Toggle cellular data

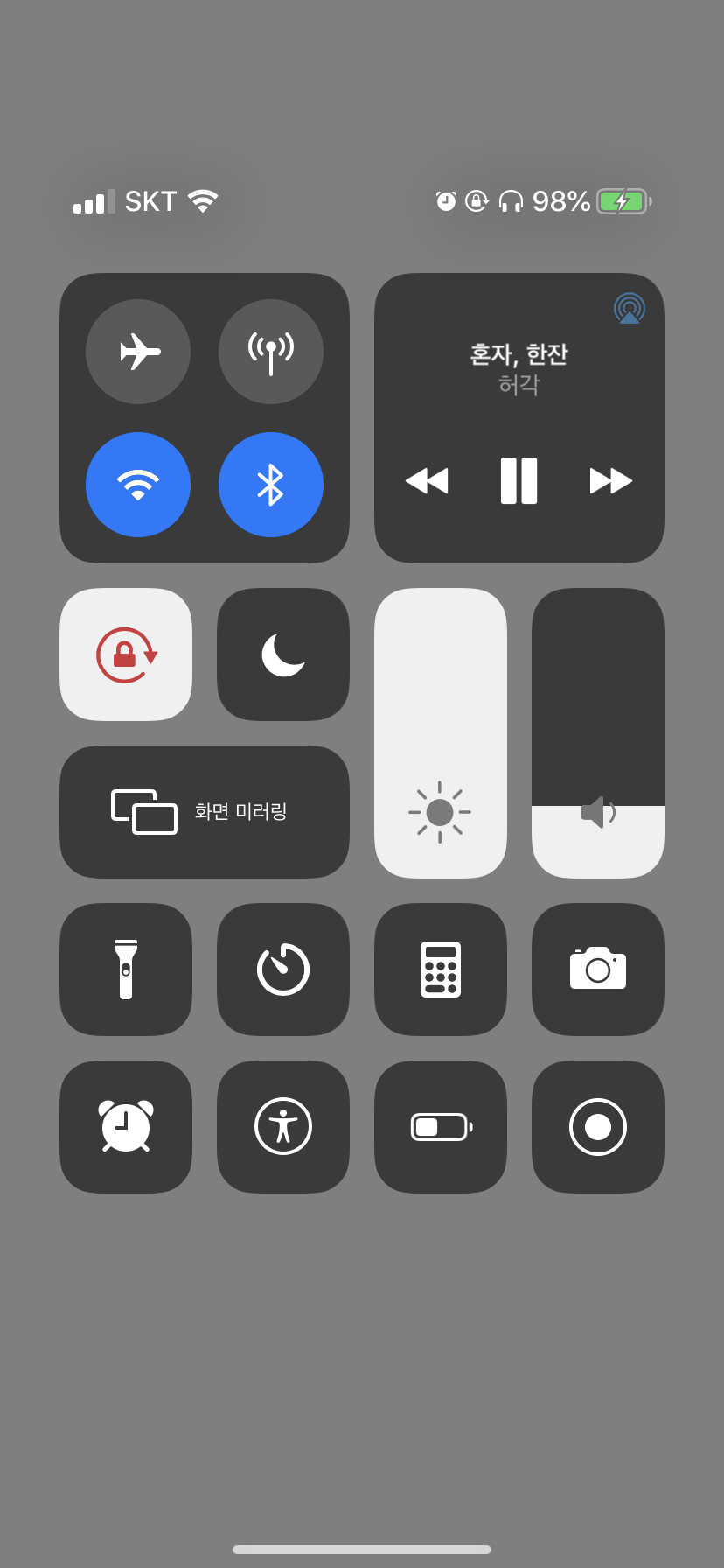click(271, 352)
